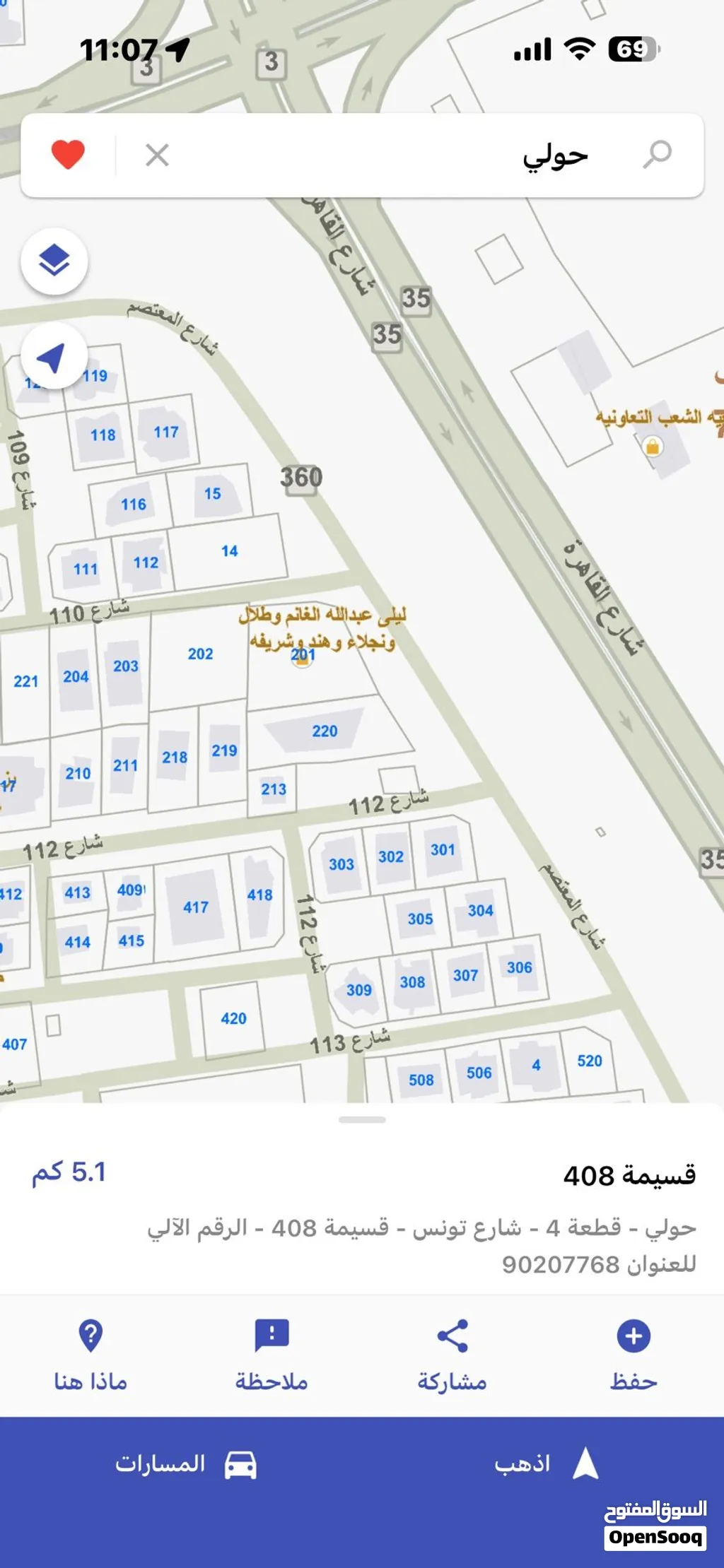Image resolution: width=724 pixels, height=1568 pixels.
Task: Select the parcel 201 place marker
Action: tap(303, 657)
